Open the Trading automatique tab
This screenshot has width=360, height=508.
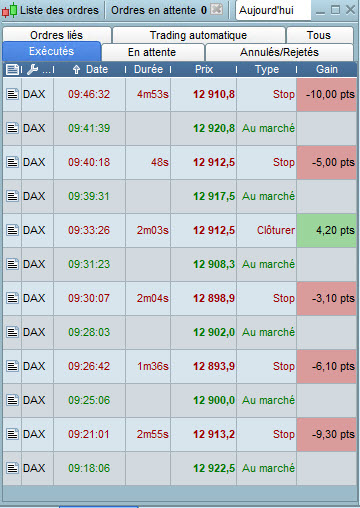pyautogui.click(x=199, y=35)
